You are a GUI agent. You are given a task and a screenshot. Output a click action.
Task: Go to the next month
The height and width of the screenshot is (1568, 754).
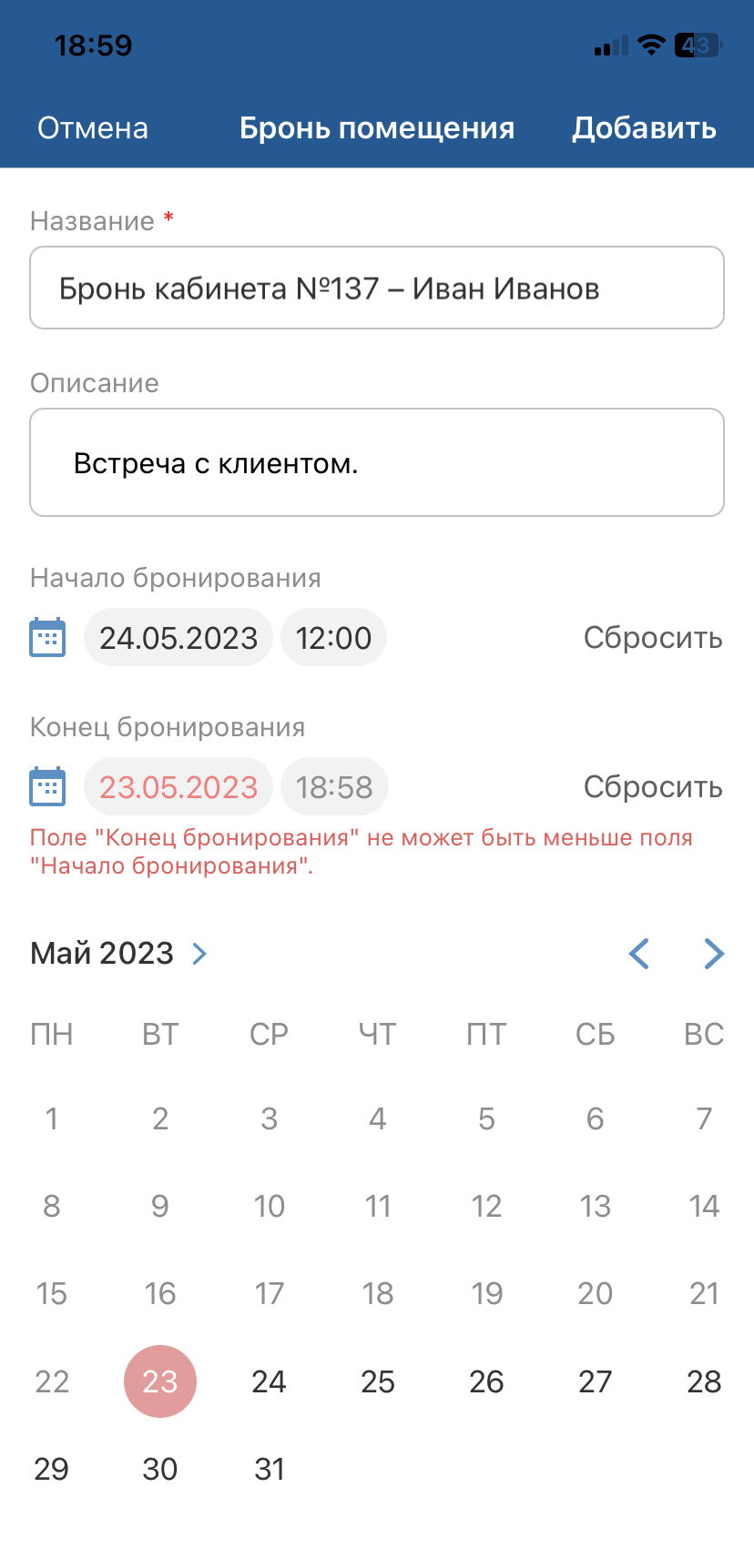pos(714,954)
